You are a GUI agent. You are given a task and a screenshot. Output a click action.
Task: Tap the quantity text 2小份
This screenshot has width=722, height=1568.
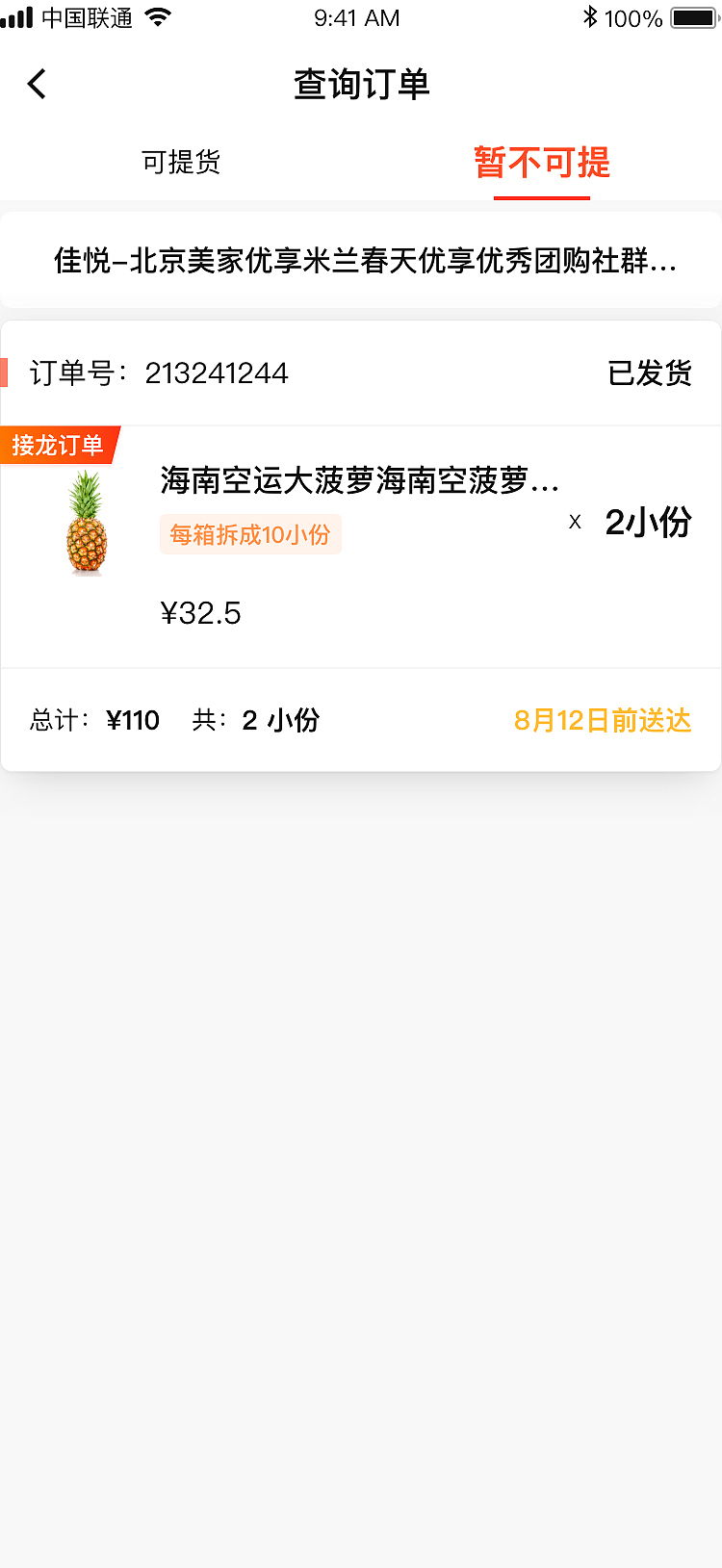(648, 522)
